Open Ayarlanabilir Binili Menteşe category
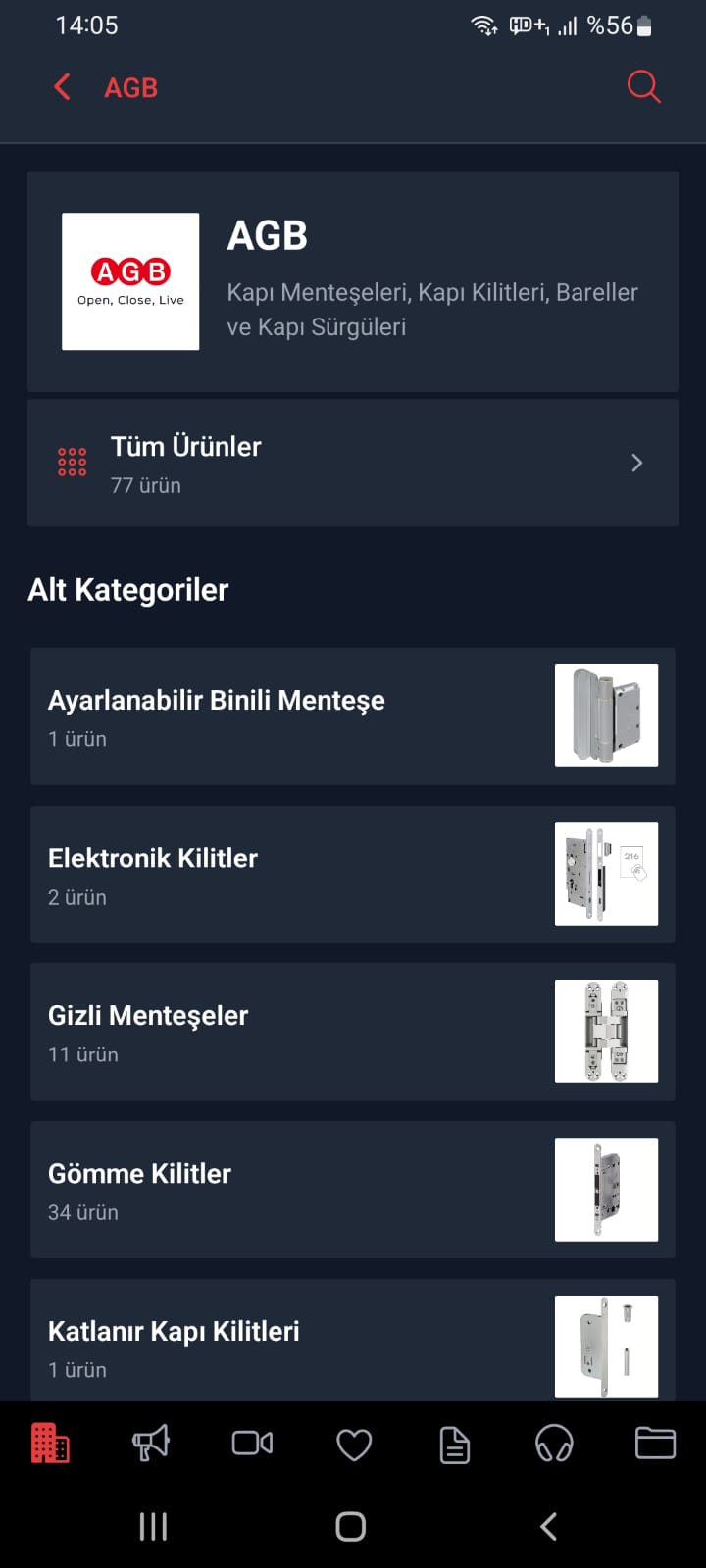 [353, 716]
